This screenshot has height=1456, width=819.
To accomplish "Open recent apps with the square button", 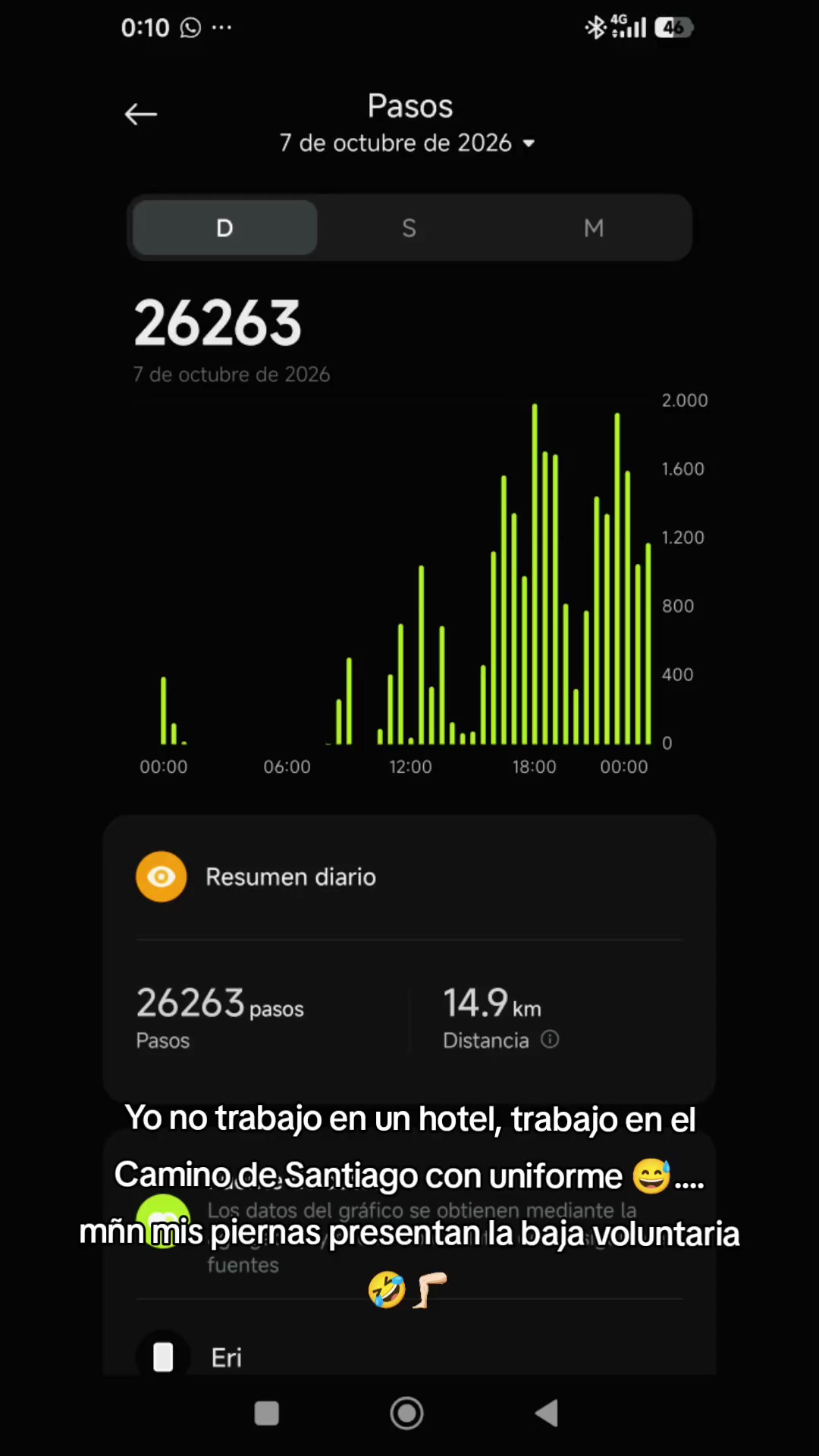I will [x=267, y=1414].
